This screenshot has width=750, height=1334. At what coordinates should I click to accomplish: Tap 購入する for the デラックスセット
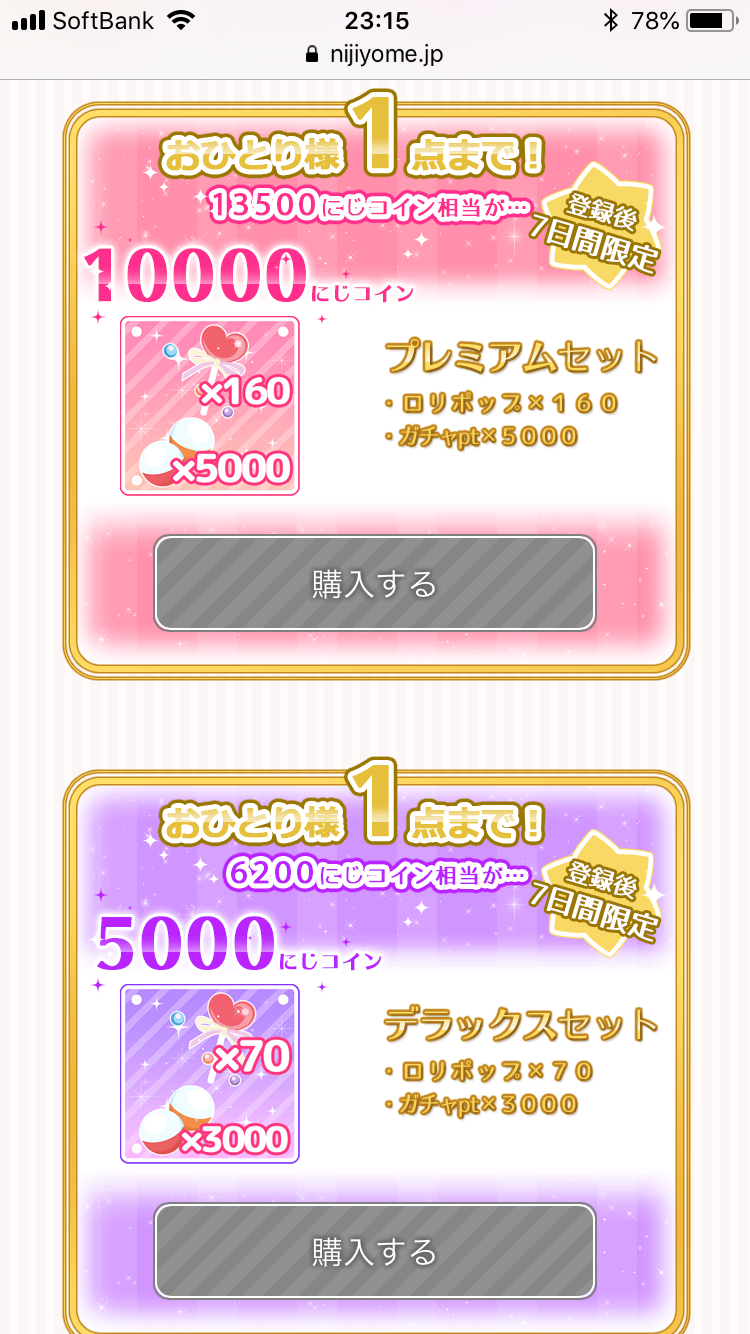pos(375,1250)
